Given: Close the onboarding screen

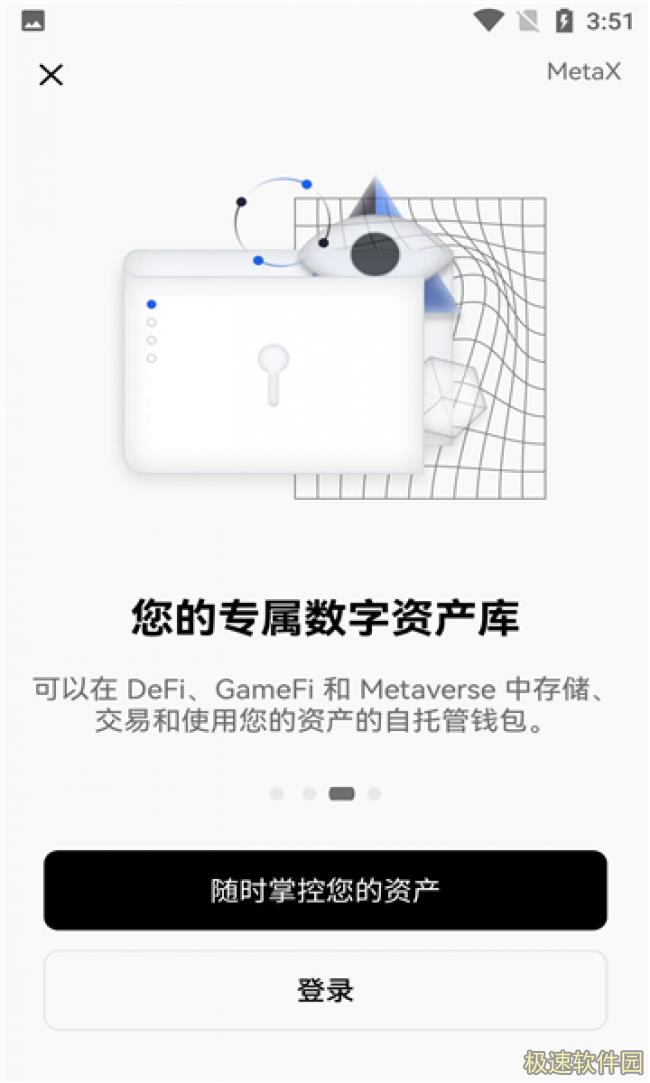Looking at the screenshot, I should tap(51, 74).
